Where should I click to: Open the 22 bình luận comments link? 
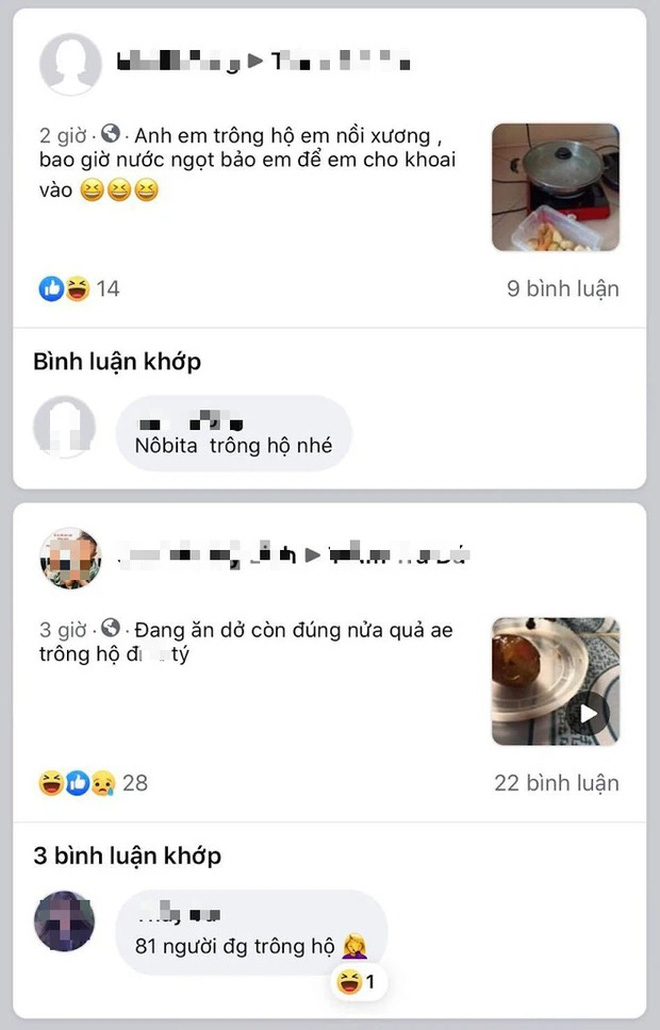(556, 783)
